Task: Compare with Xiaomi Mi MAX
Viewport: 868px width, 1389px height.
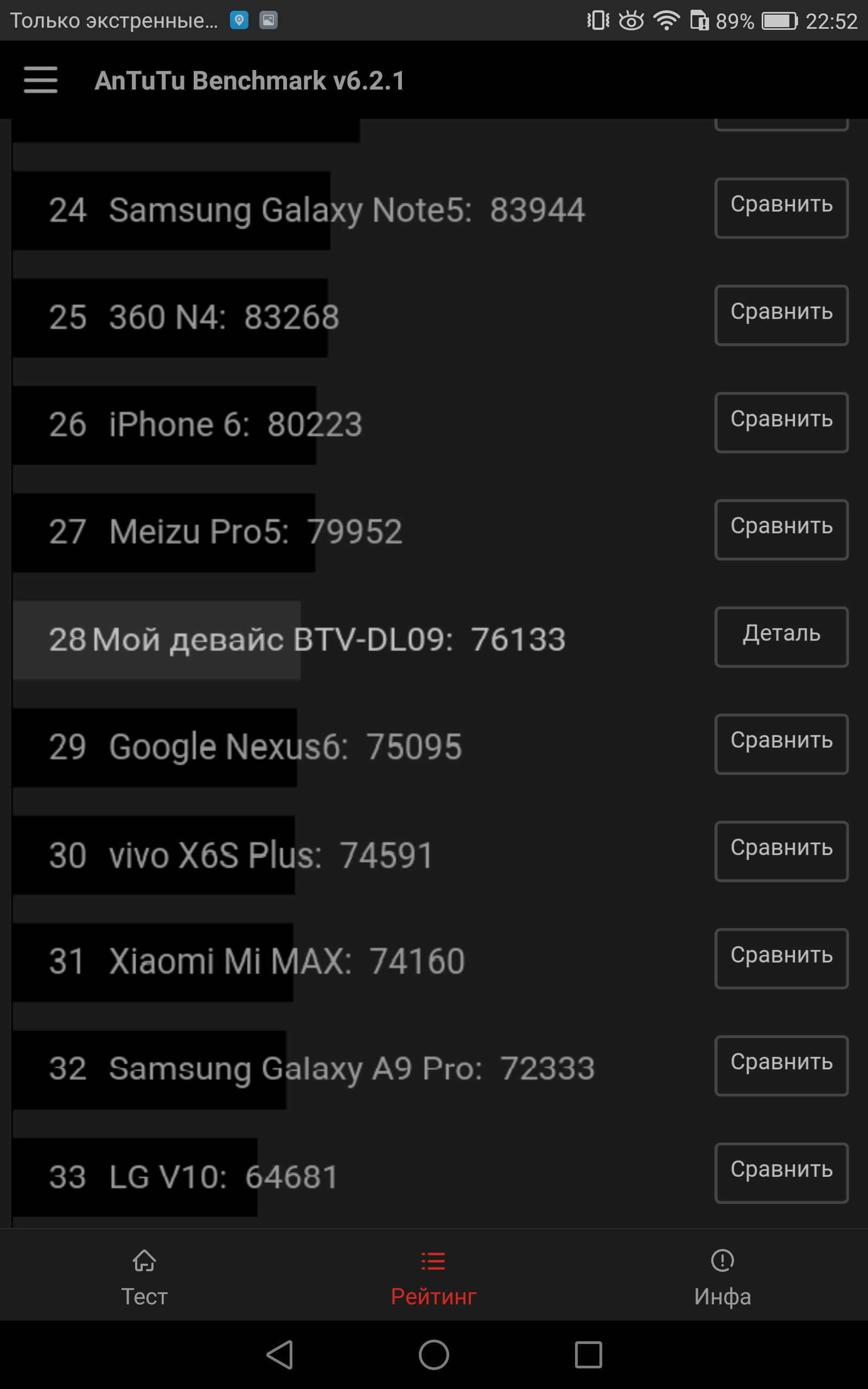Action: pyautogui.click(x=781, y=959)
